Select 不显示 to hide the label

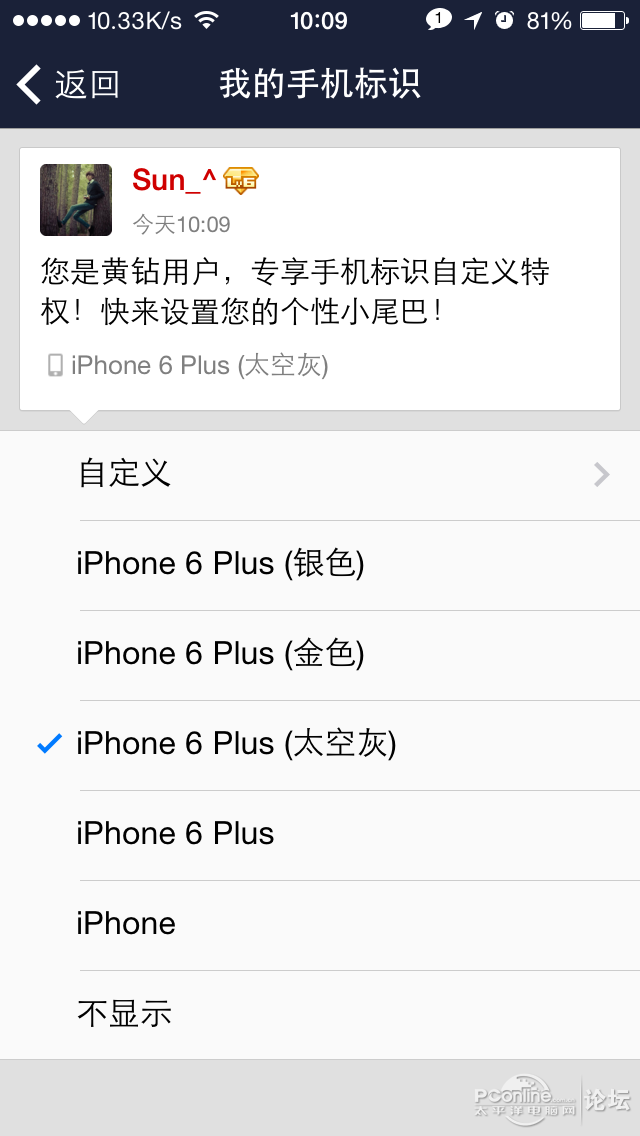[320, 1014]
